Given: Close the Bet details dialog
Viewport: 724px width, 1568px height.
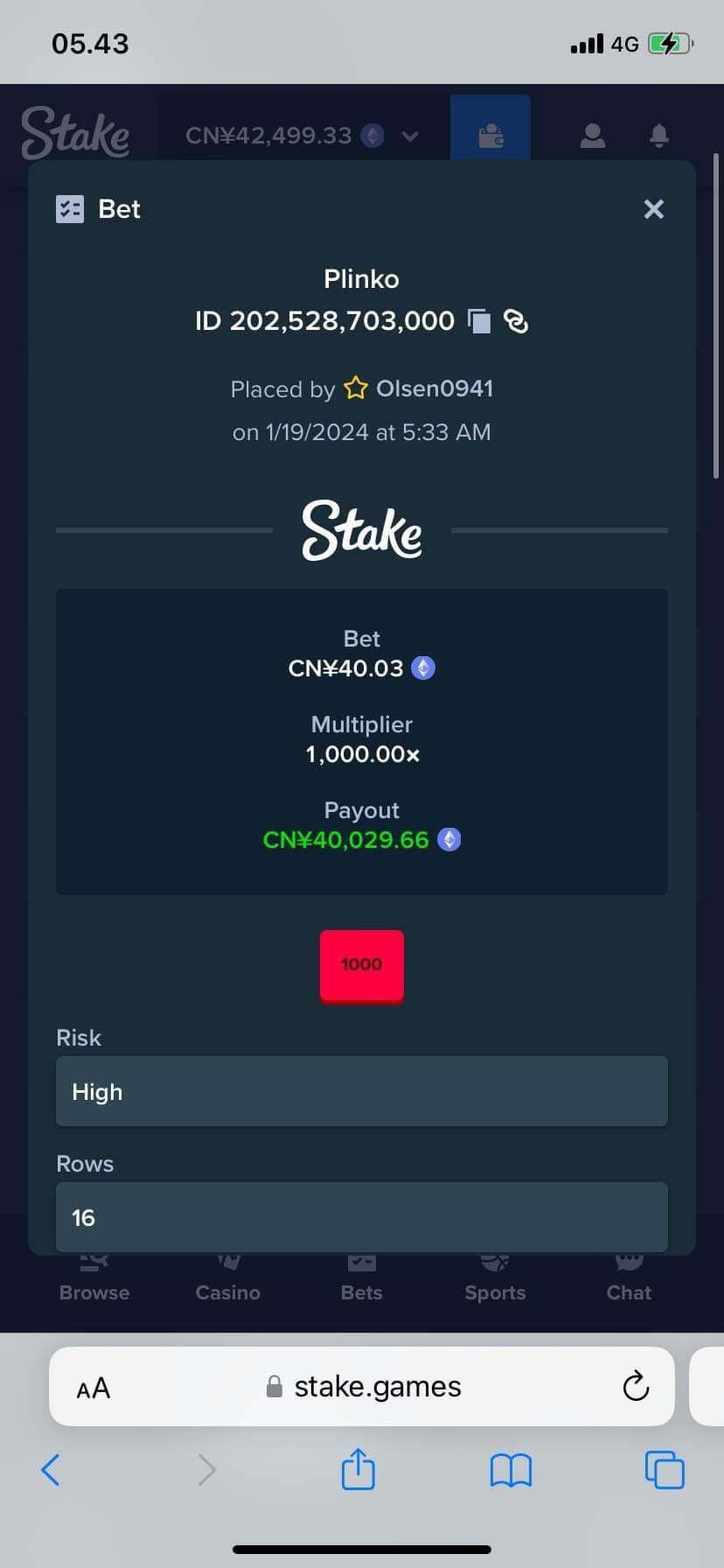Looking at the screenshot, I should click(x=653, y=209).
